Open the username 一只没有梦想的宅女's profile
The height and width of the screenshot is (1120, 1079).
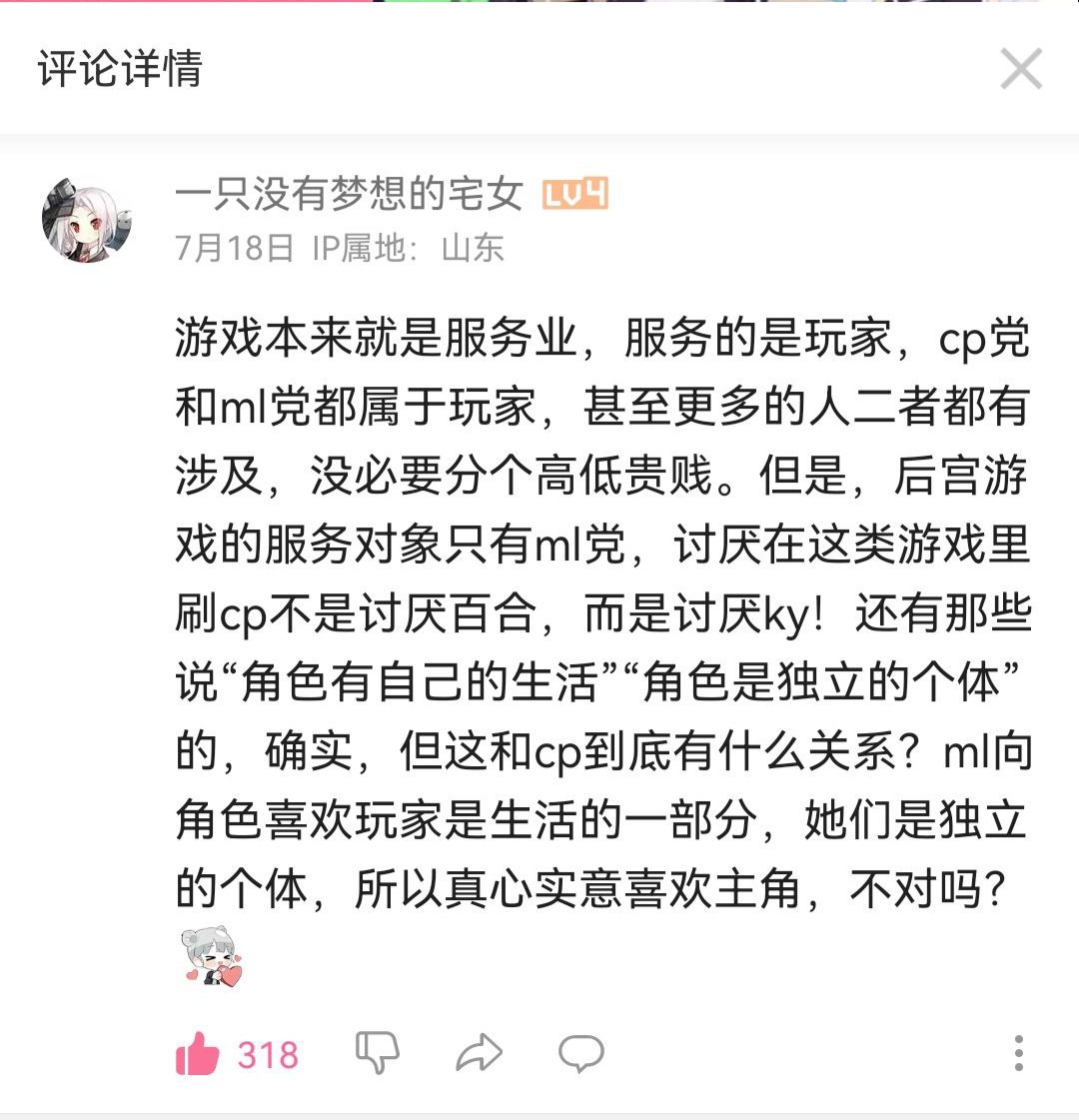[349, 194]
